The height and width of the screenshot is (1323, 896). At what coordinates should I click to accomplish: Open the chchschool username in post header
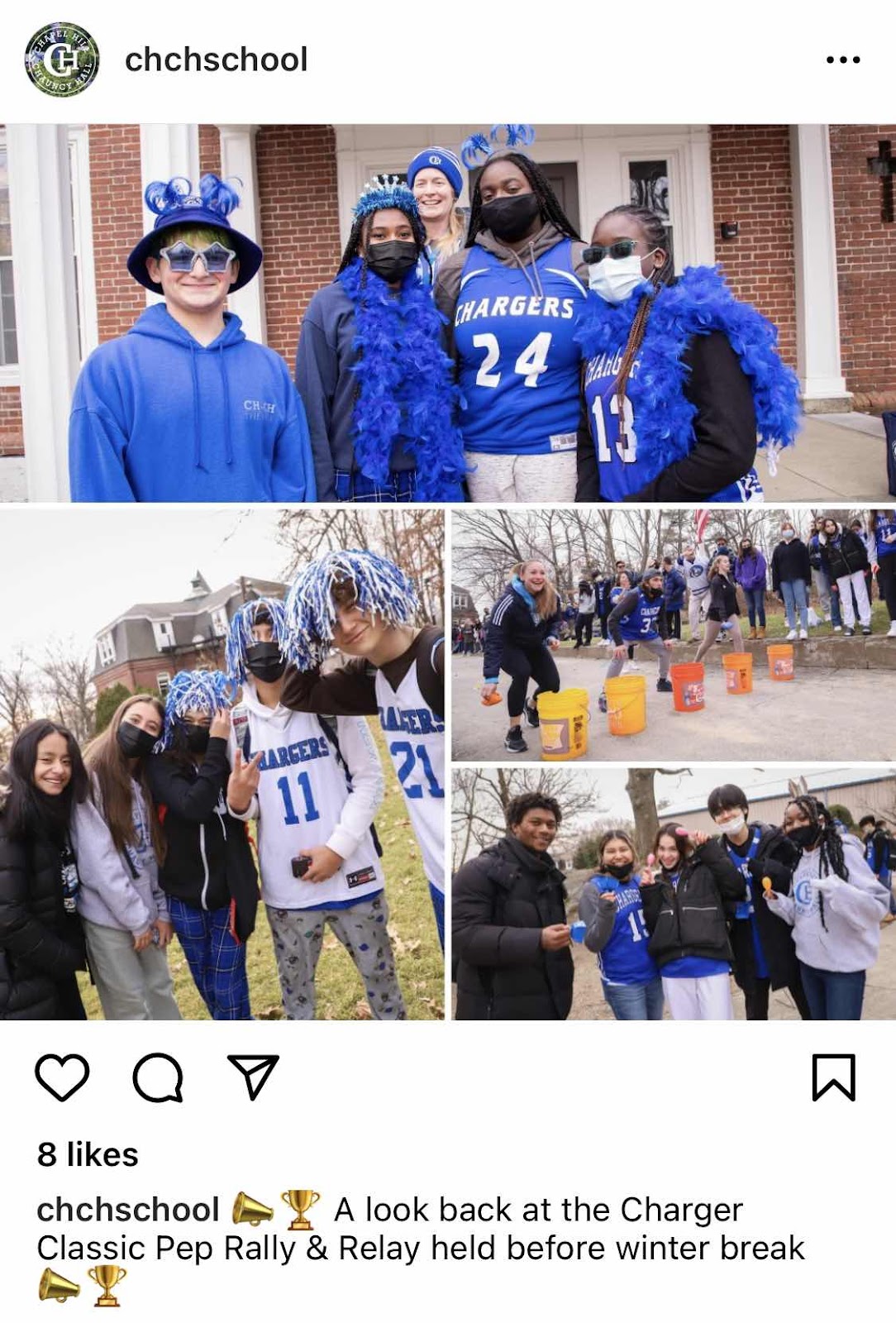pos(216,60)
